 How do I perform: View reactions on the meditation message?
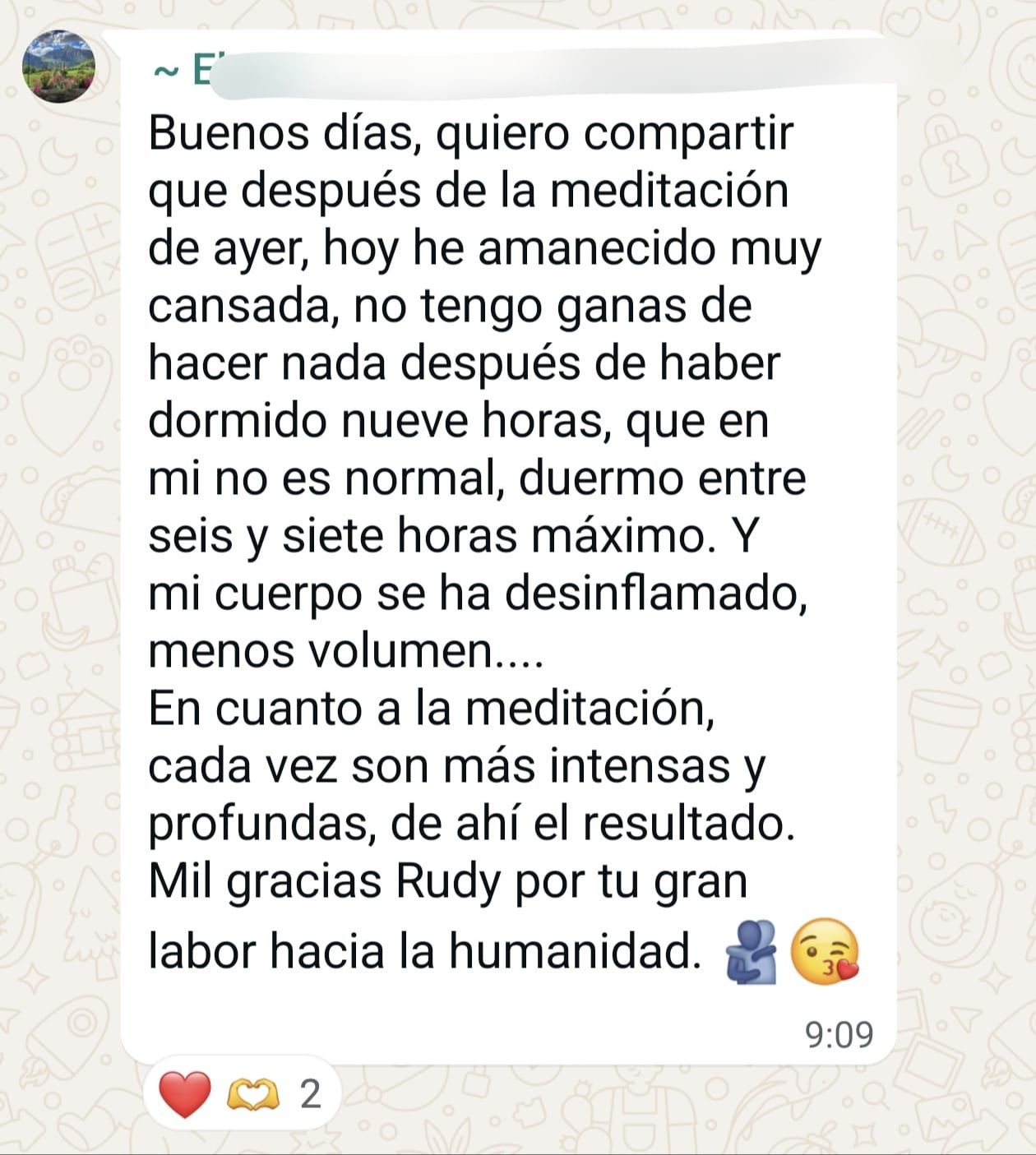tap(242, 1095)
